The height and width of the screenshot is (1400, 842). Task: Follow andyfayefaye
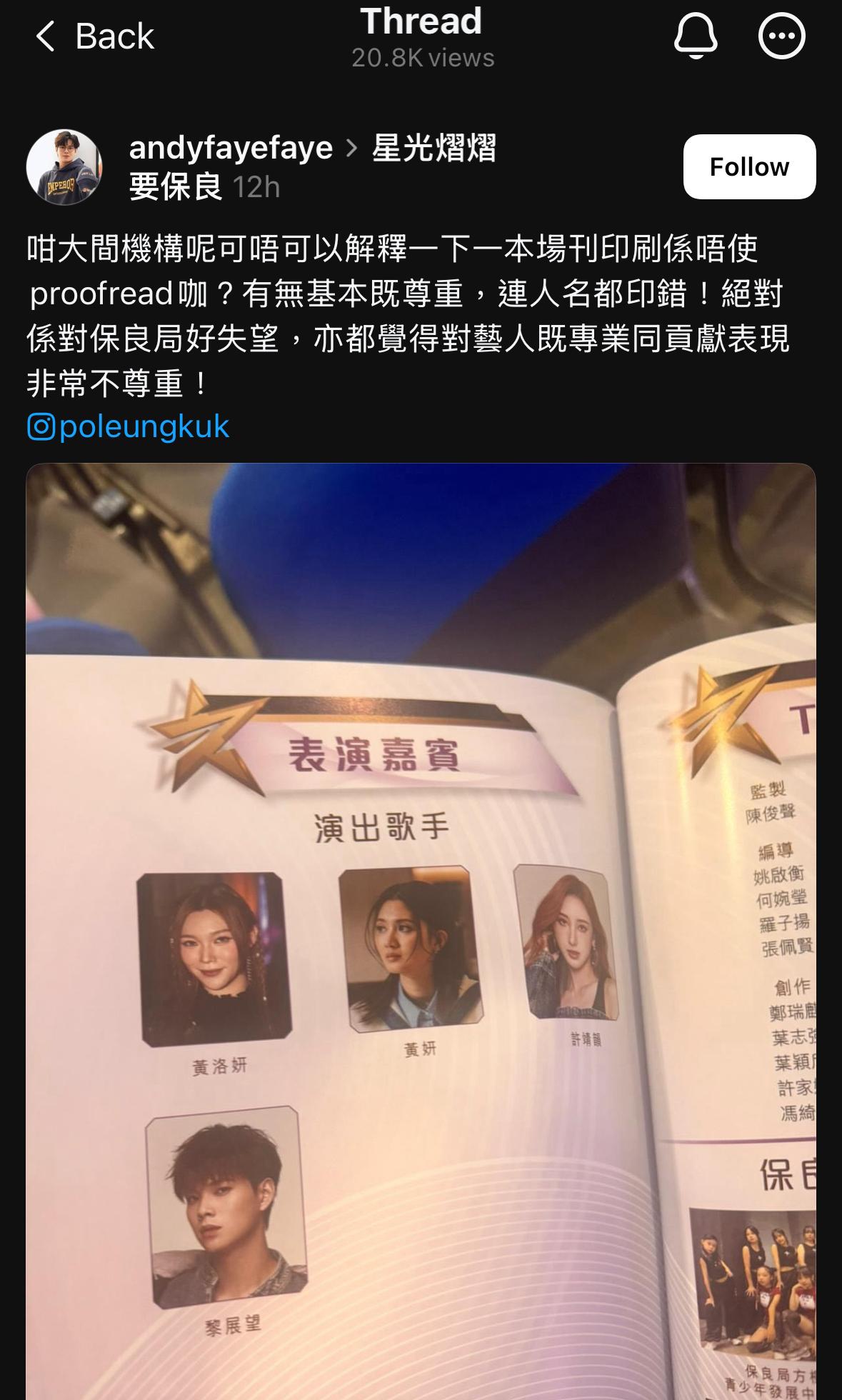[749, 166]
